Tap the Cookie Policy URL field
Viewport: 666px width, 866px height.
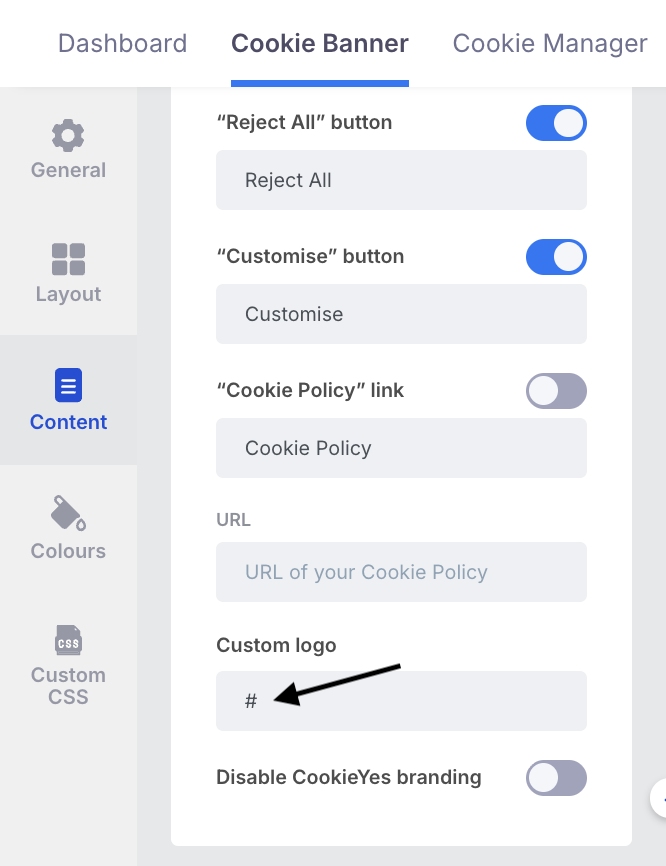[401, 572]
